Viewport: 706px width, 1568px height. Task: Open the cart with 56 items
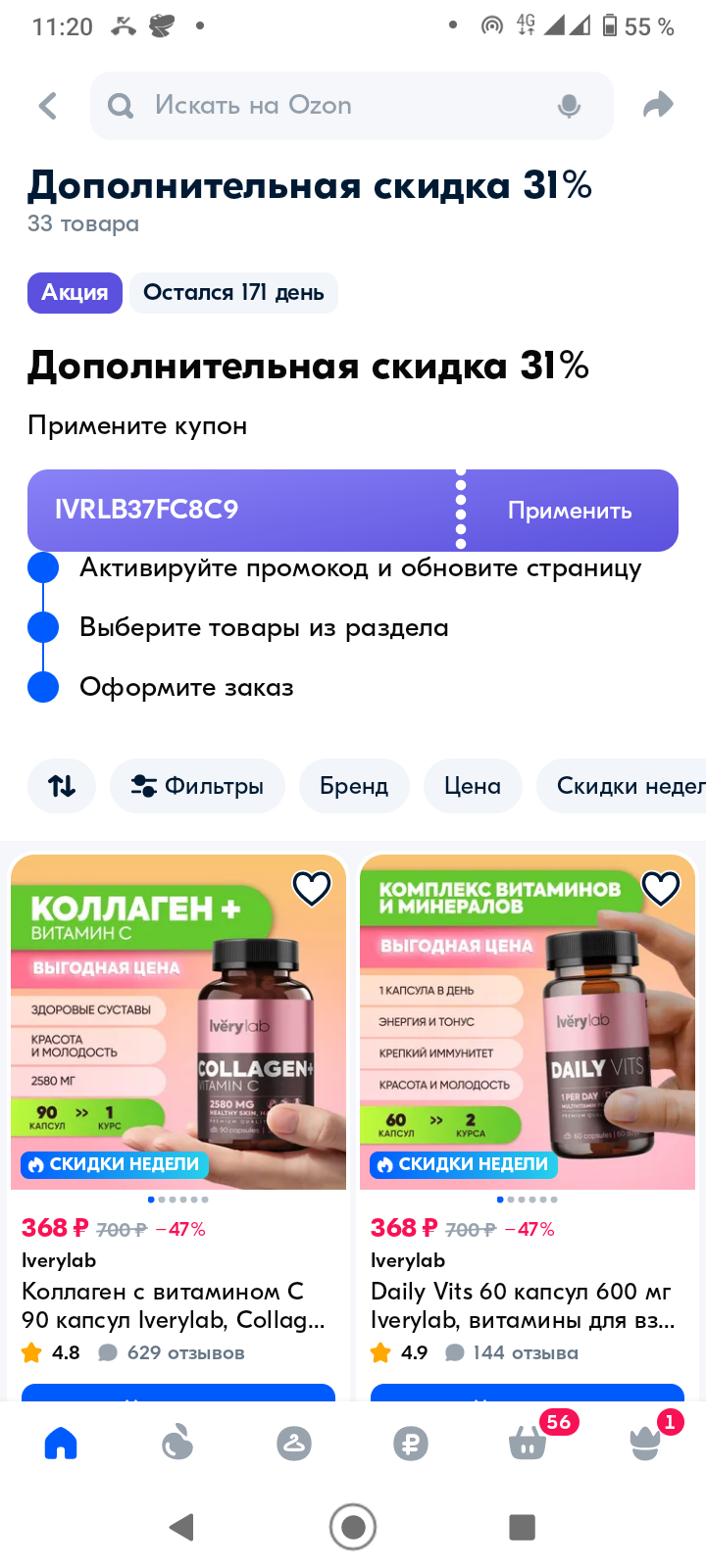point(529,1444)
